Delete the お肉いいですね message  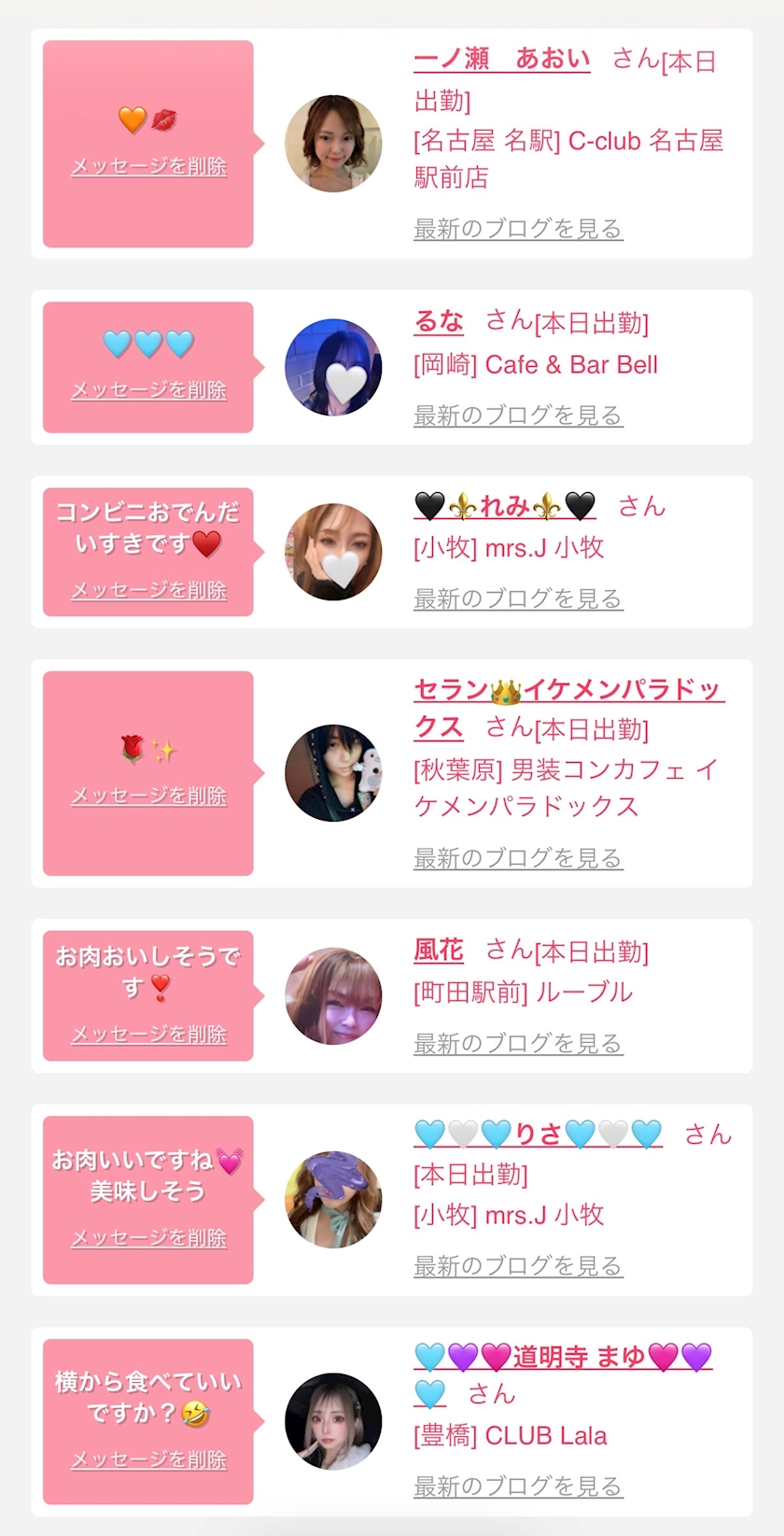149,1238
